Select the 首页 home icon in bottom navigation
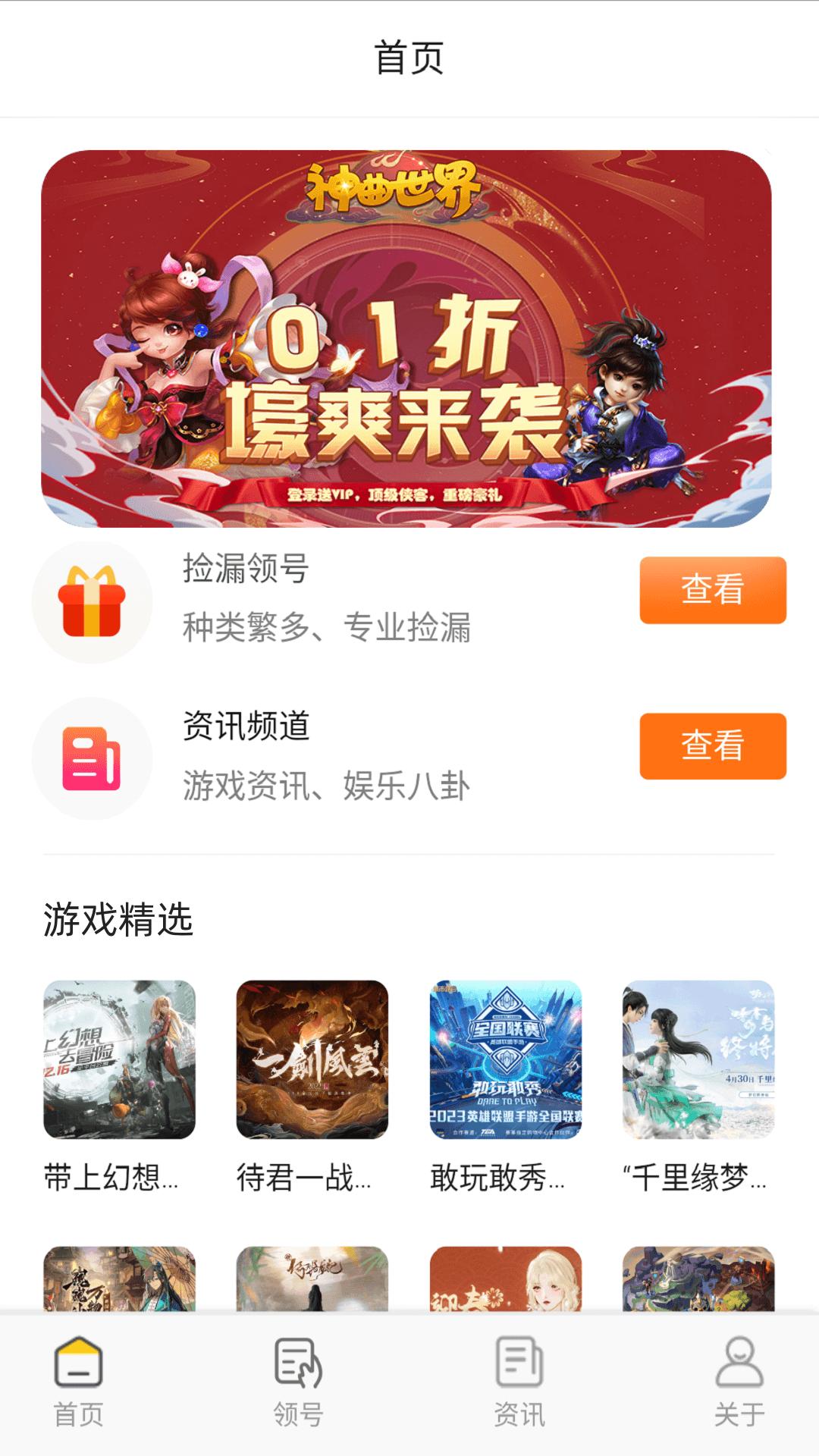The width and height of the screenshot is (819, 1456). click(x=80, y=1361)
